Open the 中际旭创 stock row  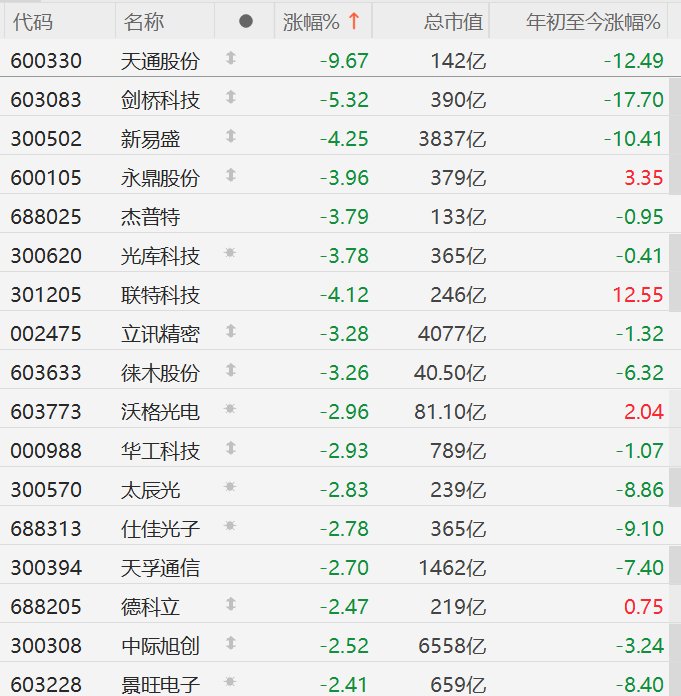[x=160, y=646]
